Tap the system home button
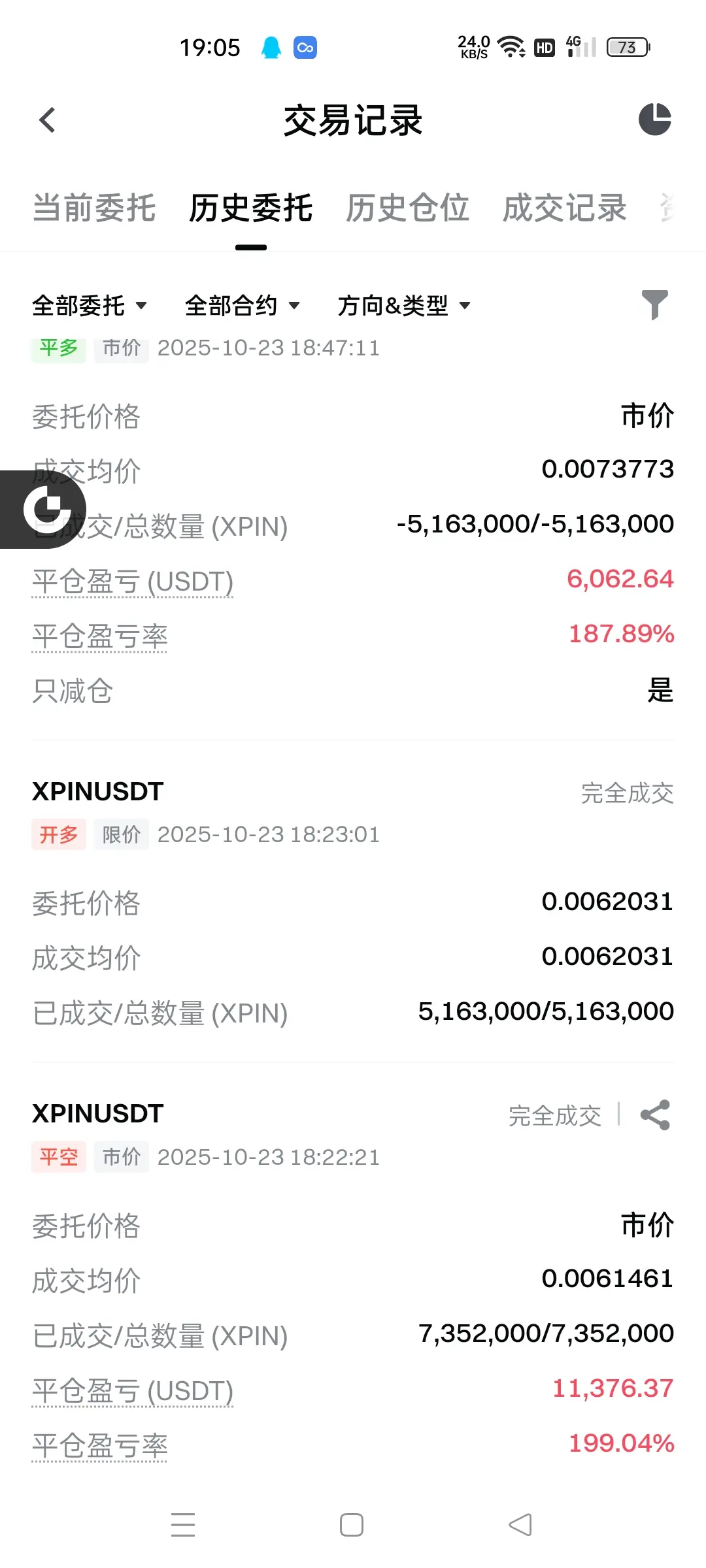 tap(352, 1525)
